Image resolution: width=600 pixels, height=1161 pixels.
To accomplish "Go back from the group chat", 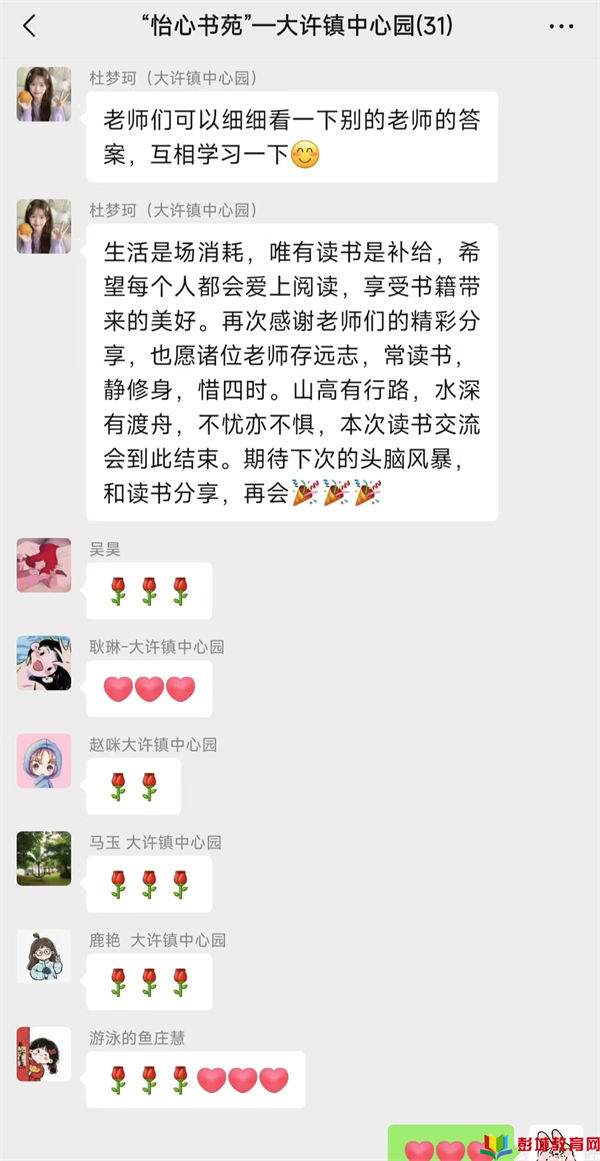I will point(29,26).
